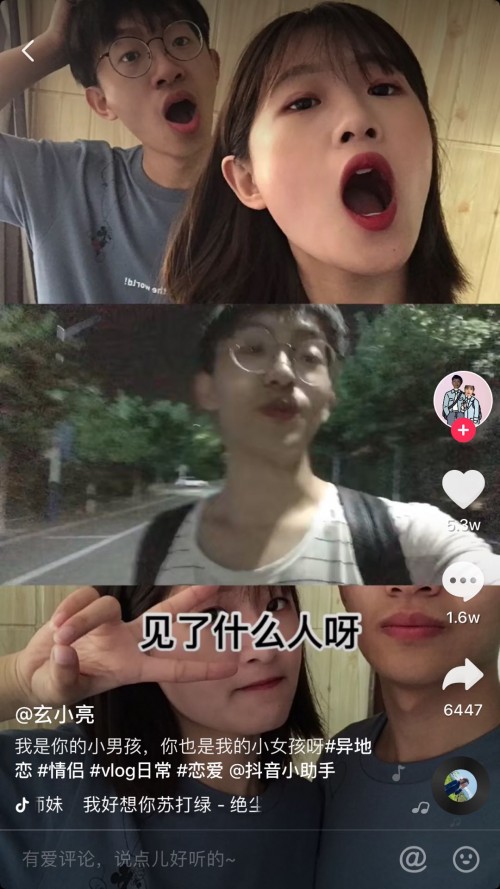Share this video via the arrow icon

[463, 675]
